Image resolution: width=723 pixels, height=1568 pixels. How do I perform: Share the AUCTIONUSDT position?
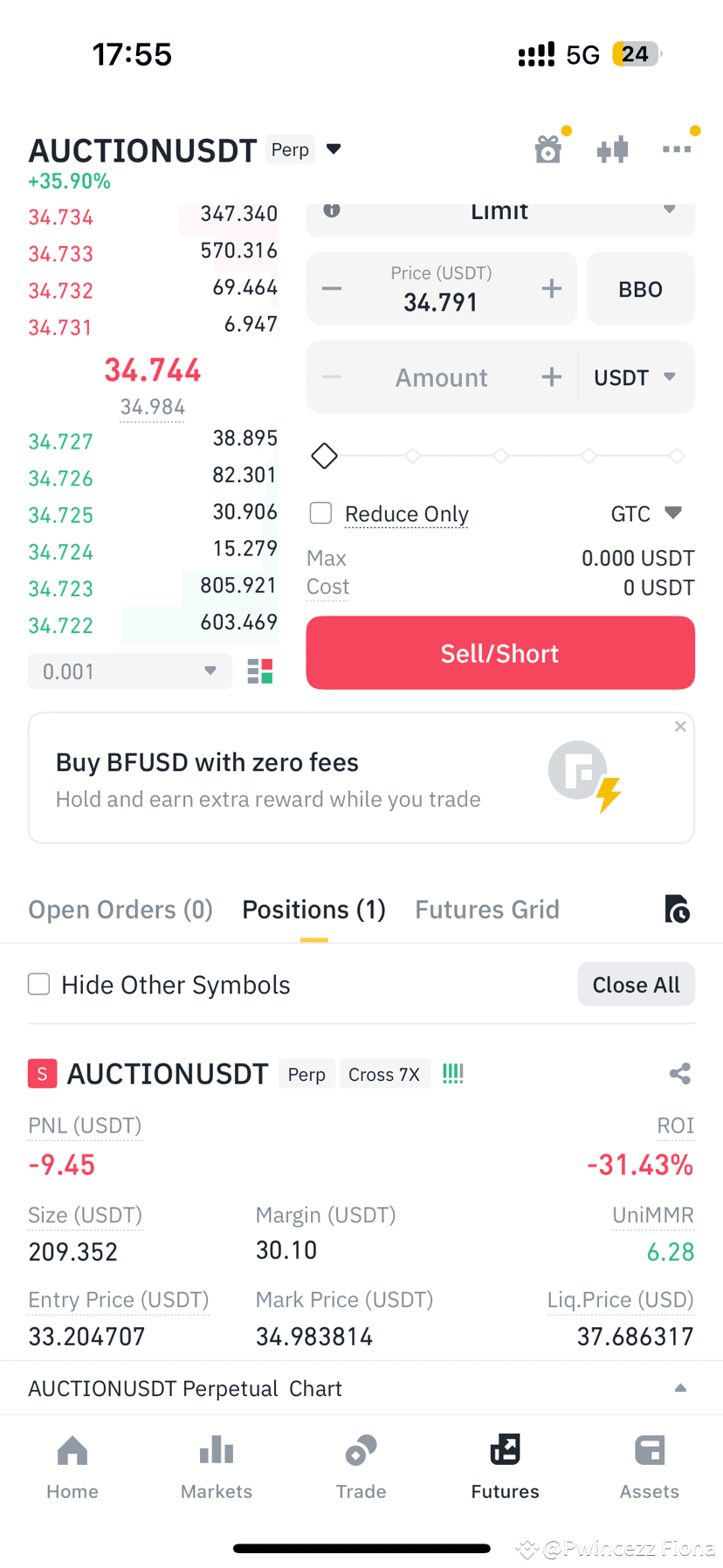680,1074
